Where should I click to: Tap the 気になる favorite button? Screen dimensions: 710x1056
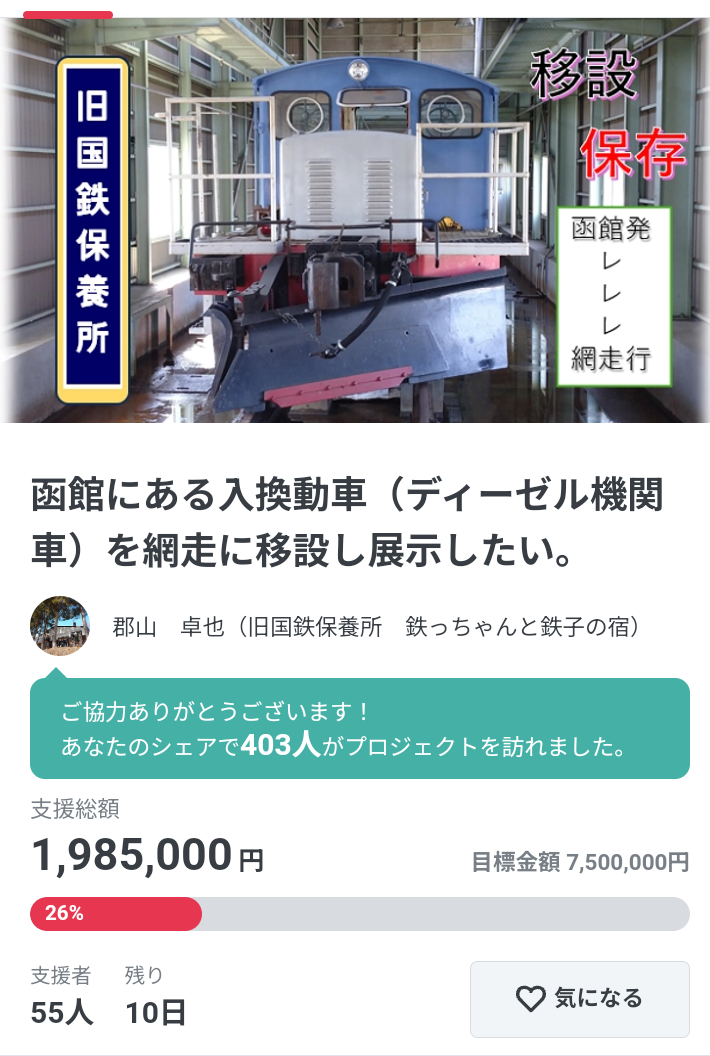point(579,998)
